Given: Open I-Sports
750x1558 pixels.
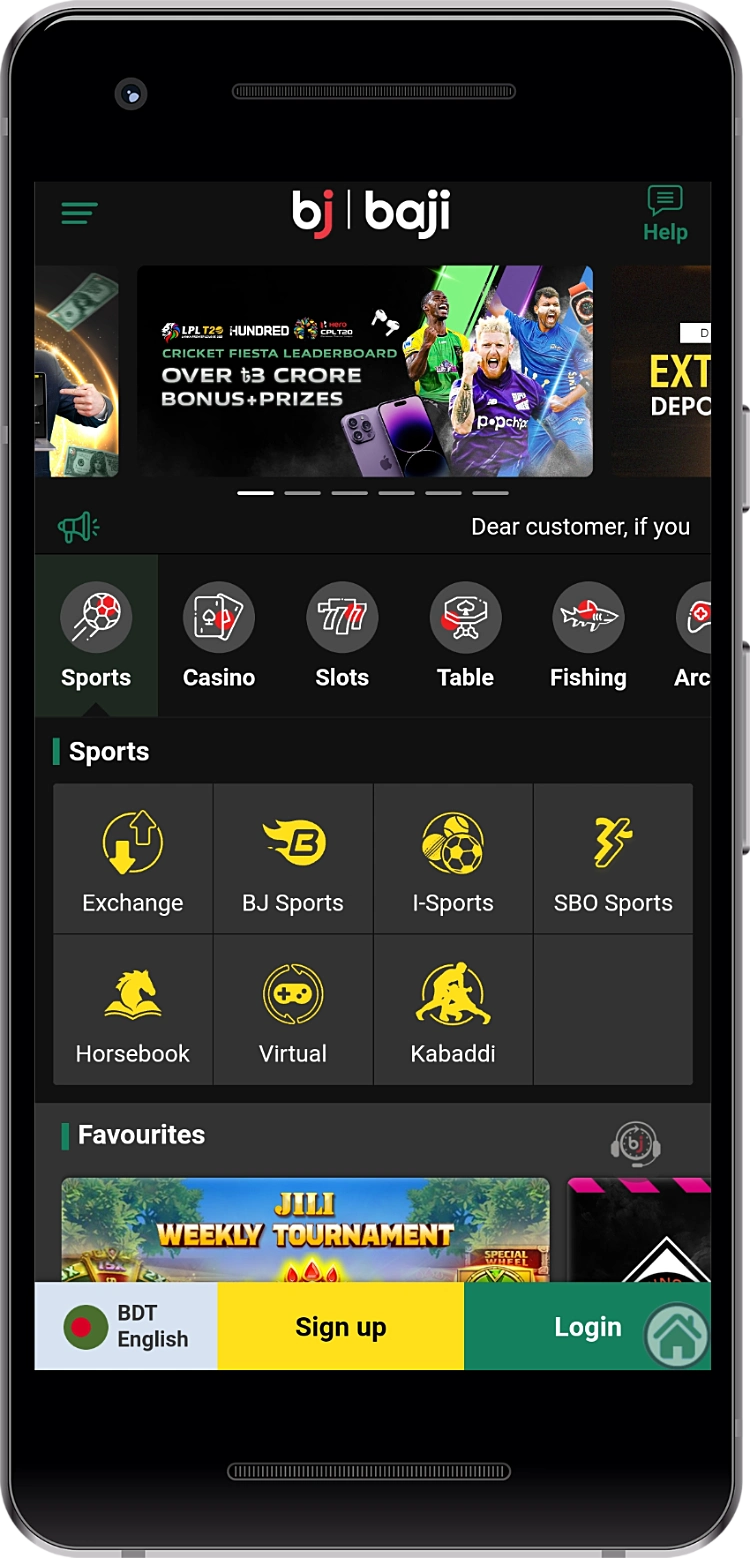Looking at the screenshot, I should click(453, 860).
